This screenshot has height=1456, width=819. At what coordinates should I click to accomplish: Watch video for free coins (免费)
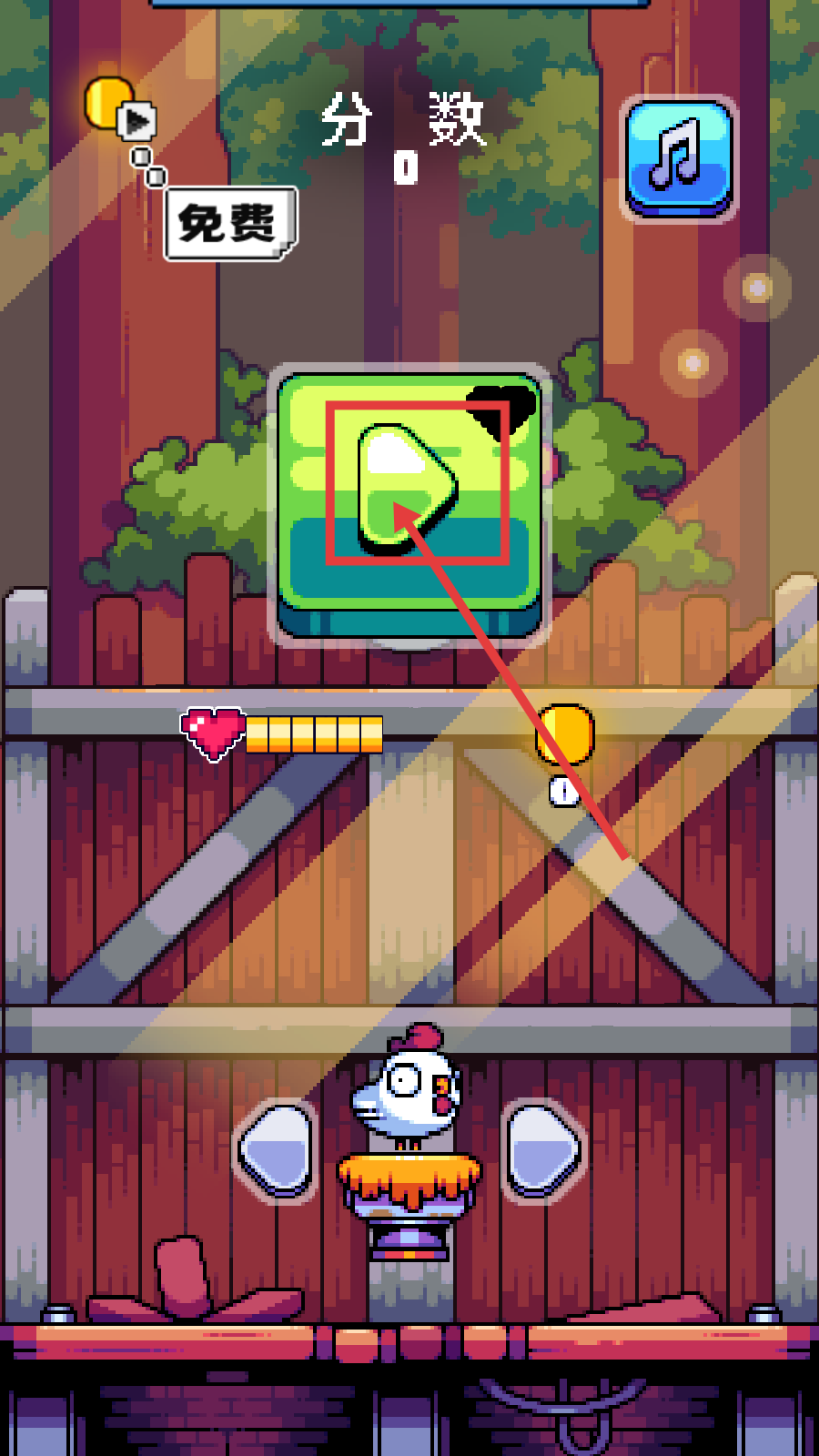pos(229,223)
